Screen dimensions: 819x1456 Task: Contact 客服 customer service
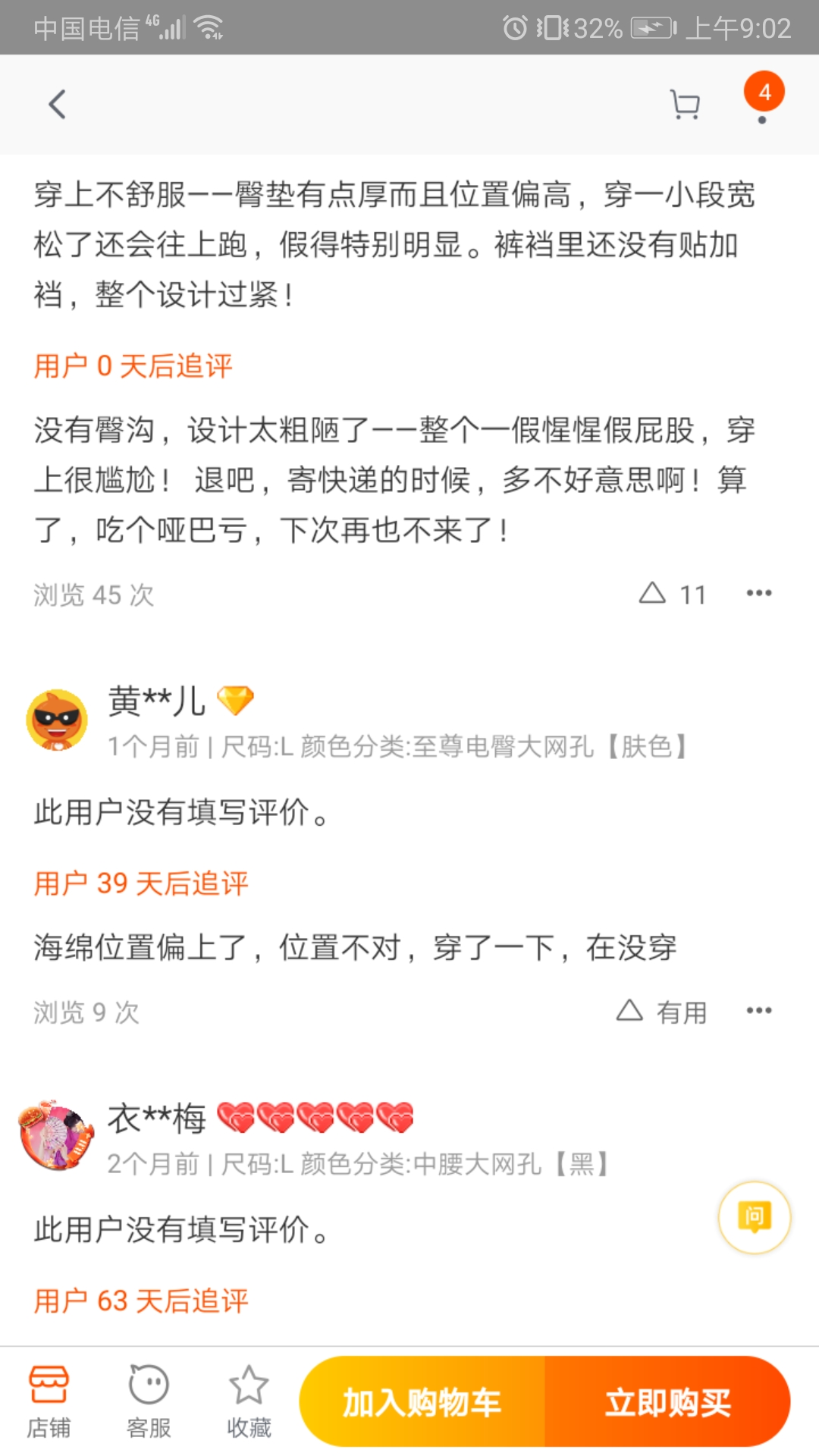(x=149, y=1401)
